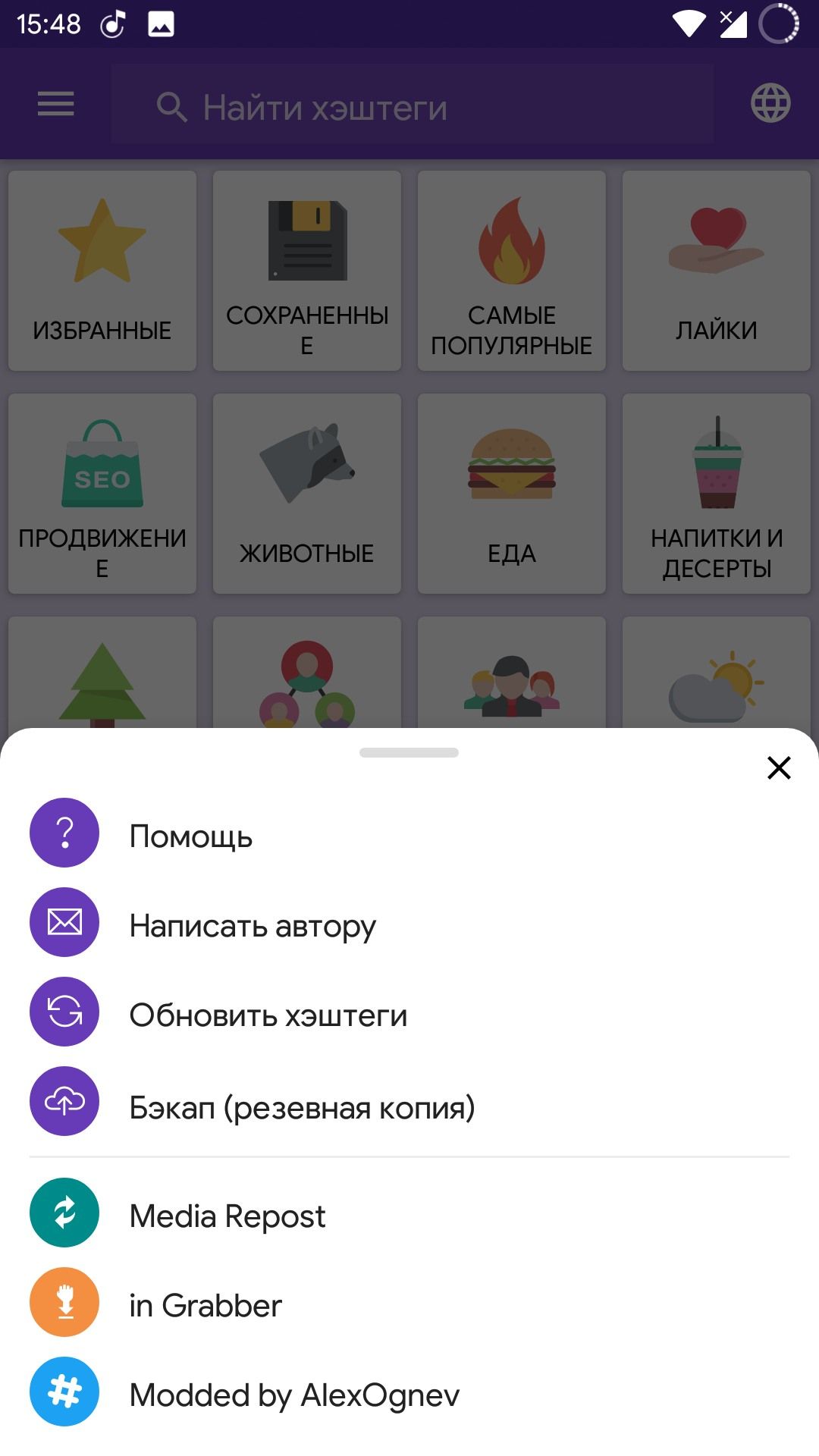Tap Обновить хэштеги
The width and height of the screenshot is (819, 1456).
268,1015
